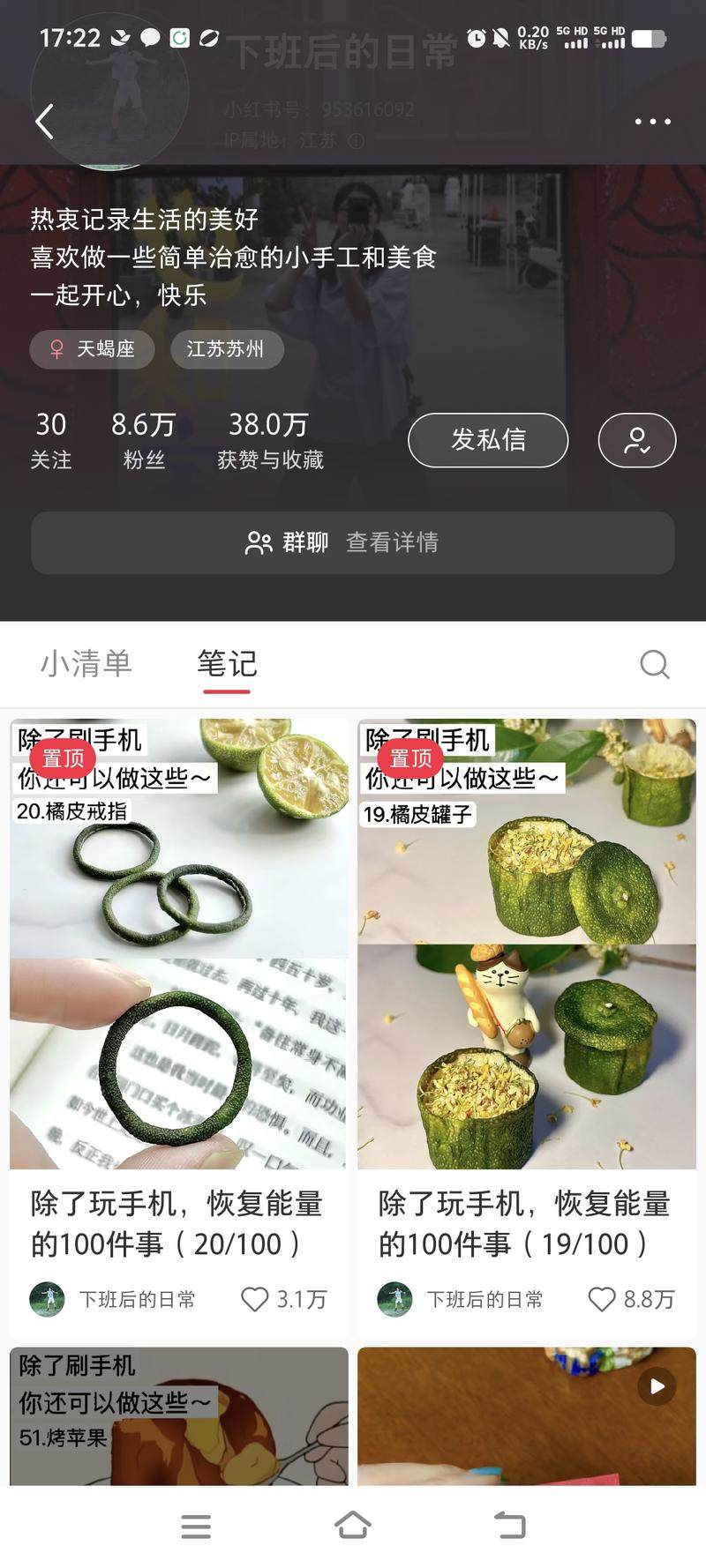Viewport: 706px width, 1568px height.
Task: Open the video note with play icon
Action: tap(526, 1415)
